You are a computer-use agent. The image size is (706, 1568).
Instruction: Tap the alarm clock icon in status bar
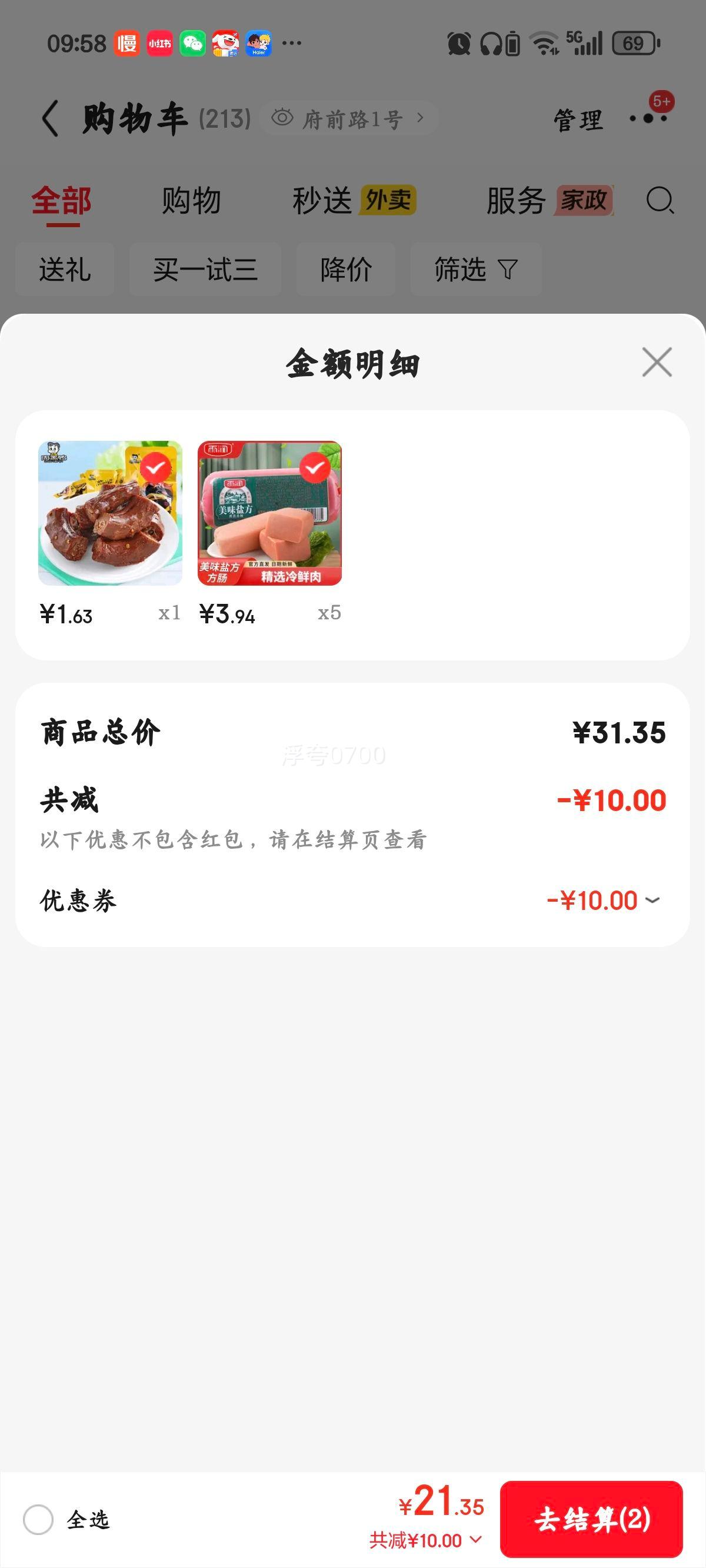click(x=459, y=42)
